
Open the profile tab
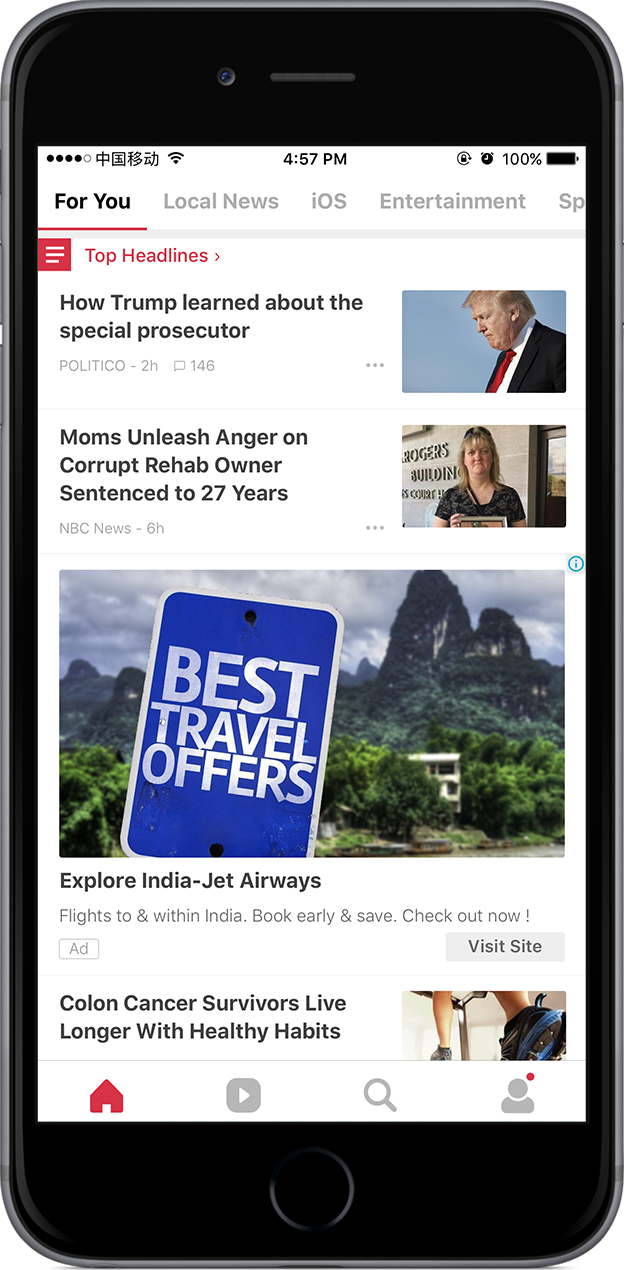coord(517,1096)
